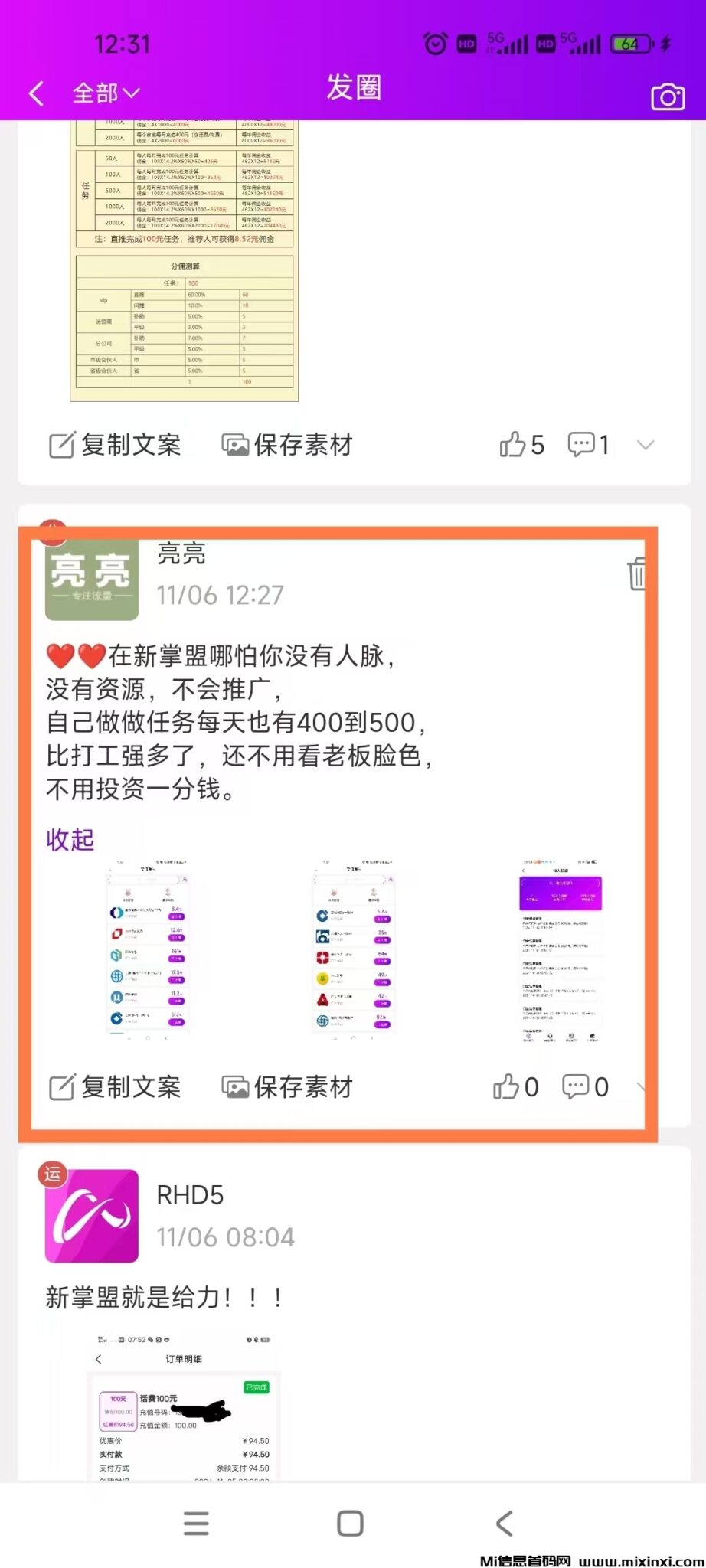
Task: Save material of the post with 5 likes
Action: [x=287, y=445]
